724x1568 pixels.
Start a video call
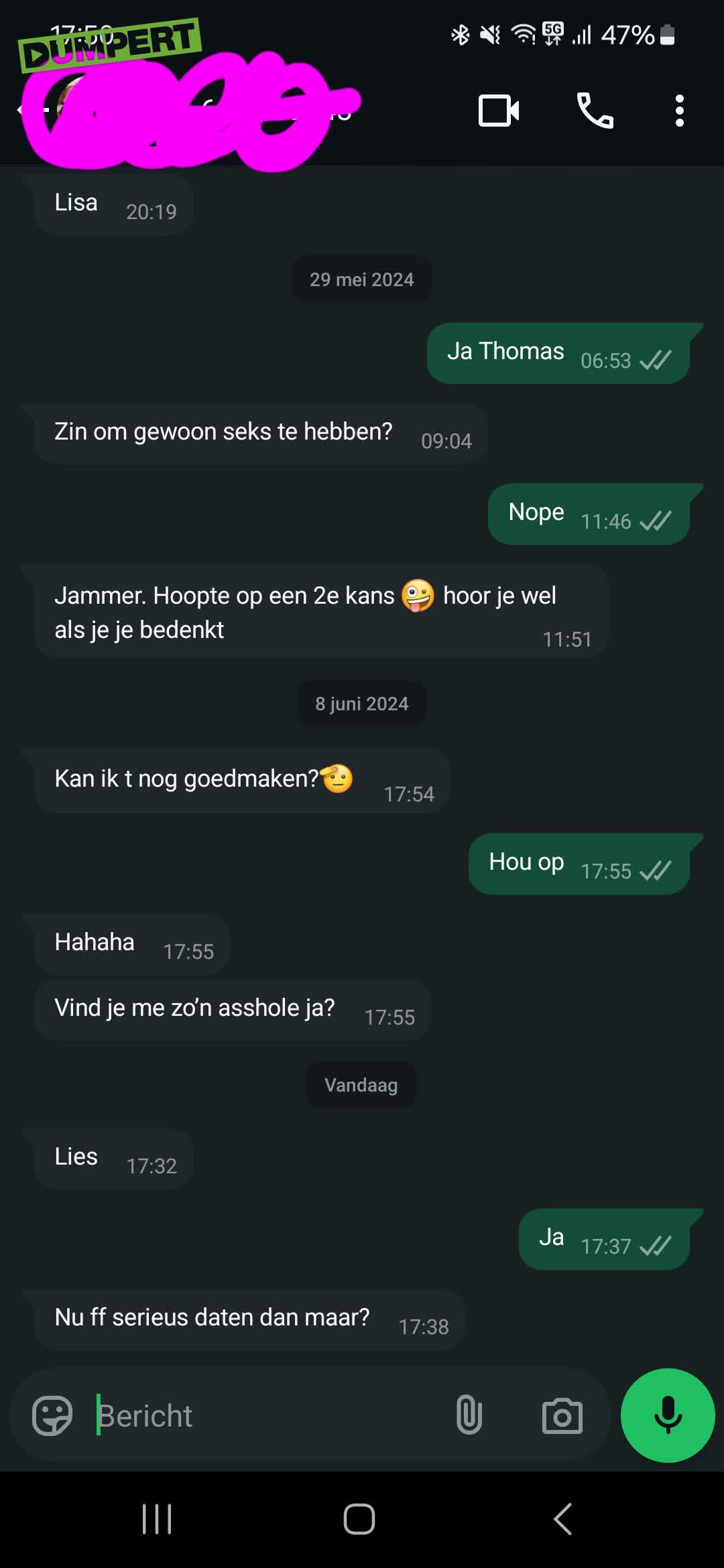tap(499, 111)
